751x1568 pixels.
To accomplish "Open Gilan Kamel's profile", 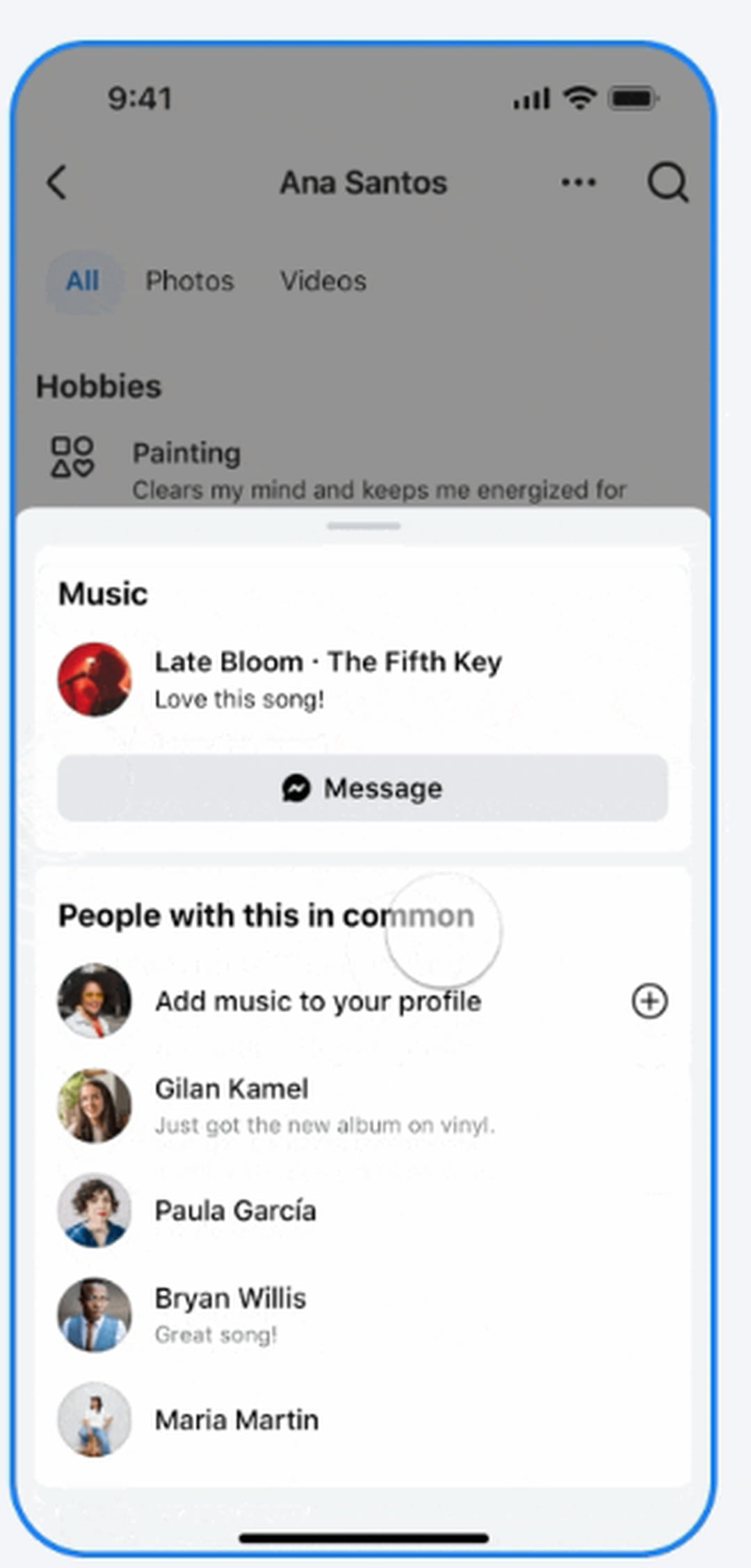I will (x=232, y=1089).
